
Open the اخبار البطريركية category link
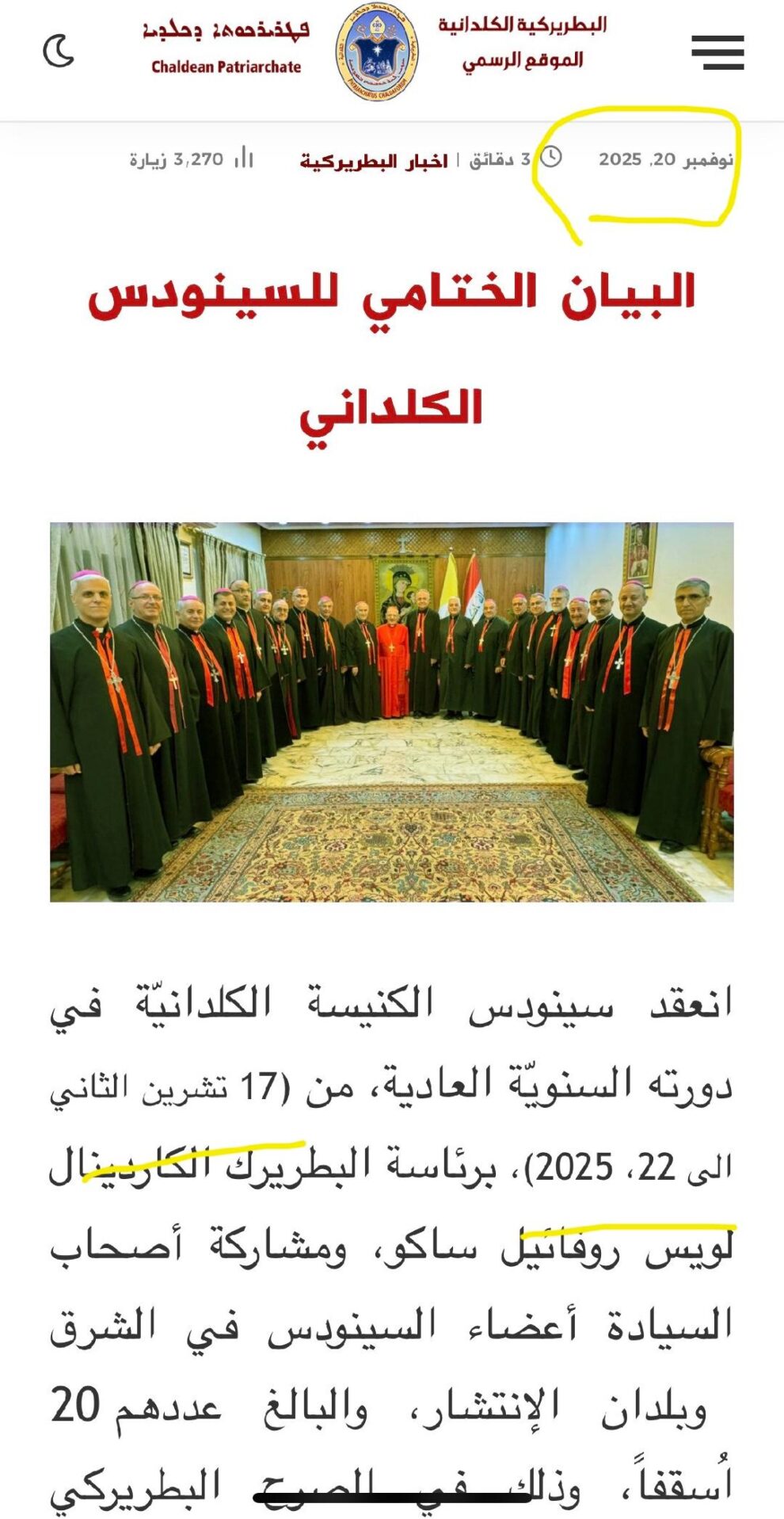[374, 161]
